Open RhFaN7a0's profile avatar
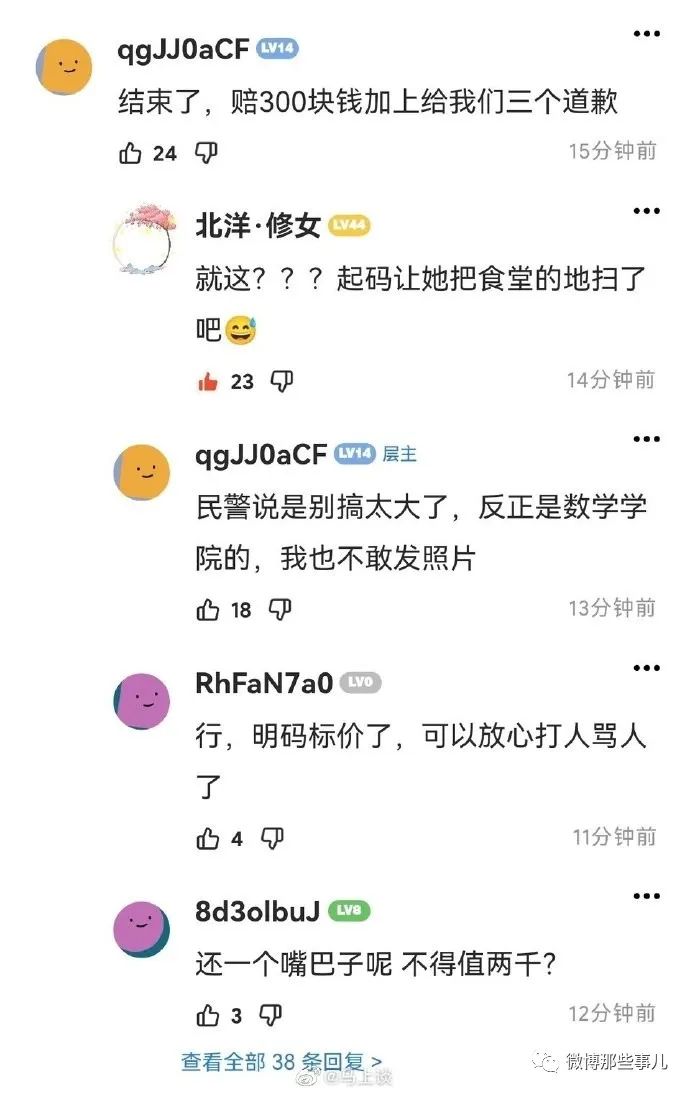690x1093 pixels. [x=142, y=700]
